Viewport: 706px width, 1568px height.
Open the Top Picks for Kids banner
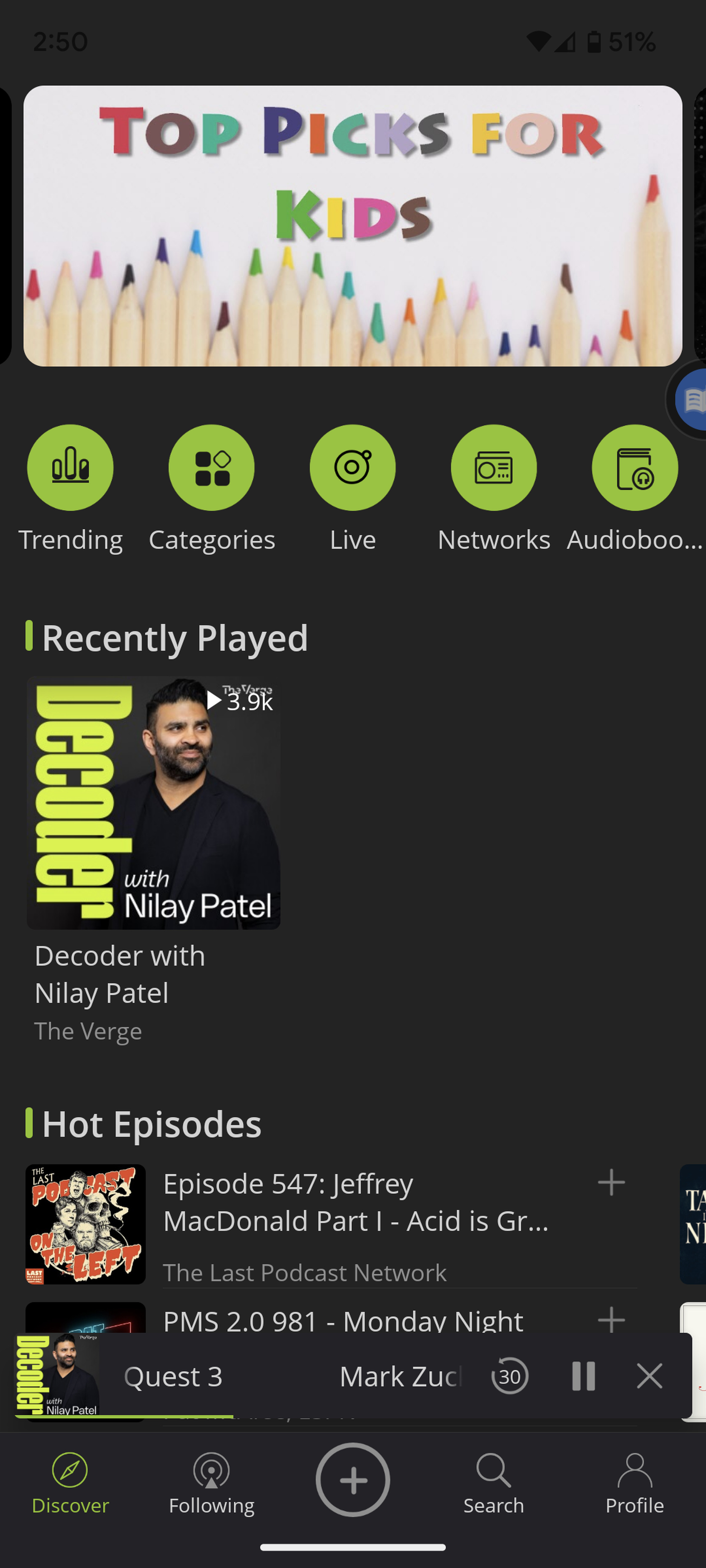click(353, 225)
